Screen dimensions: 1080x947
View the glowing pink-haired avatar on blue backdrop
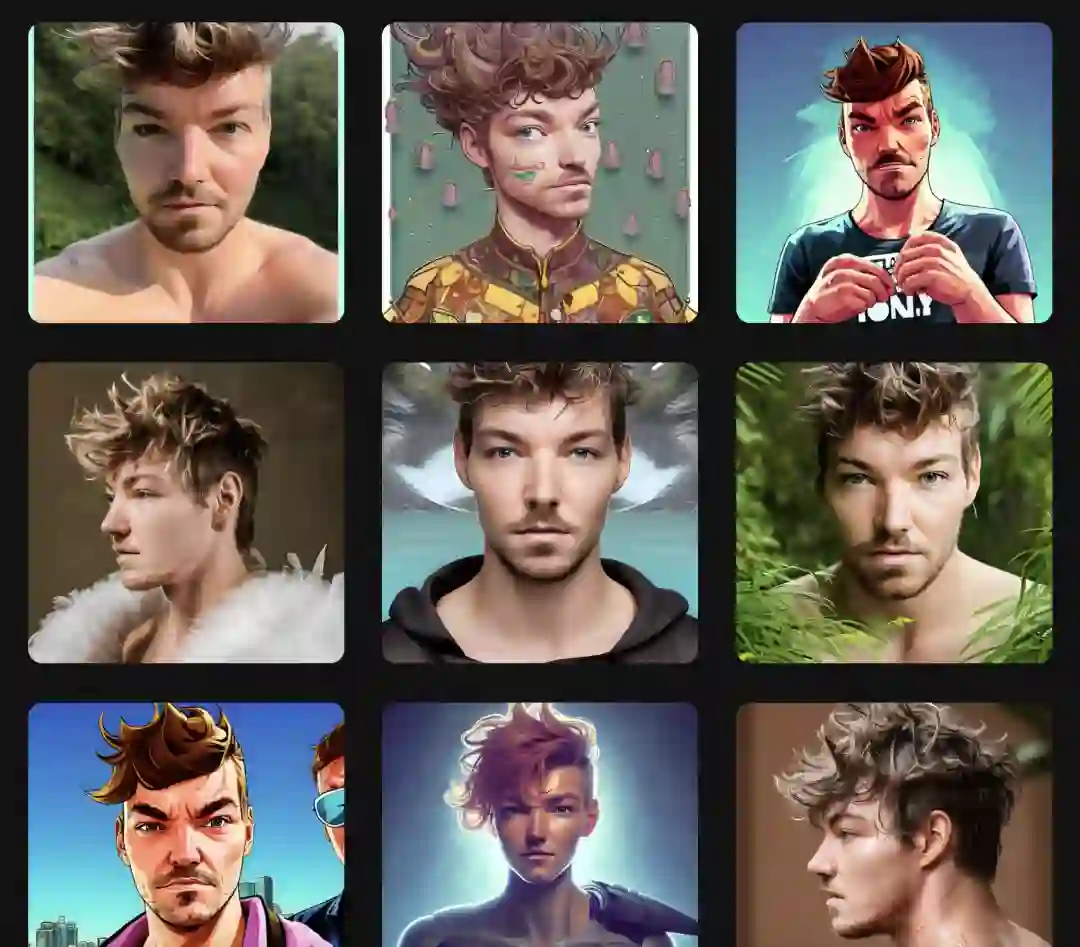tap(540, 824)
